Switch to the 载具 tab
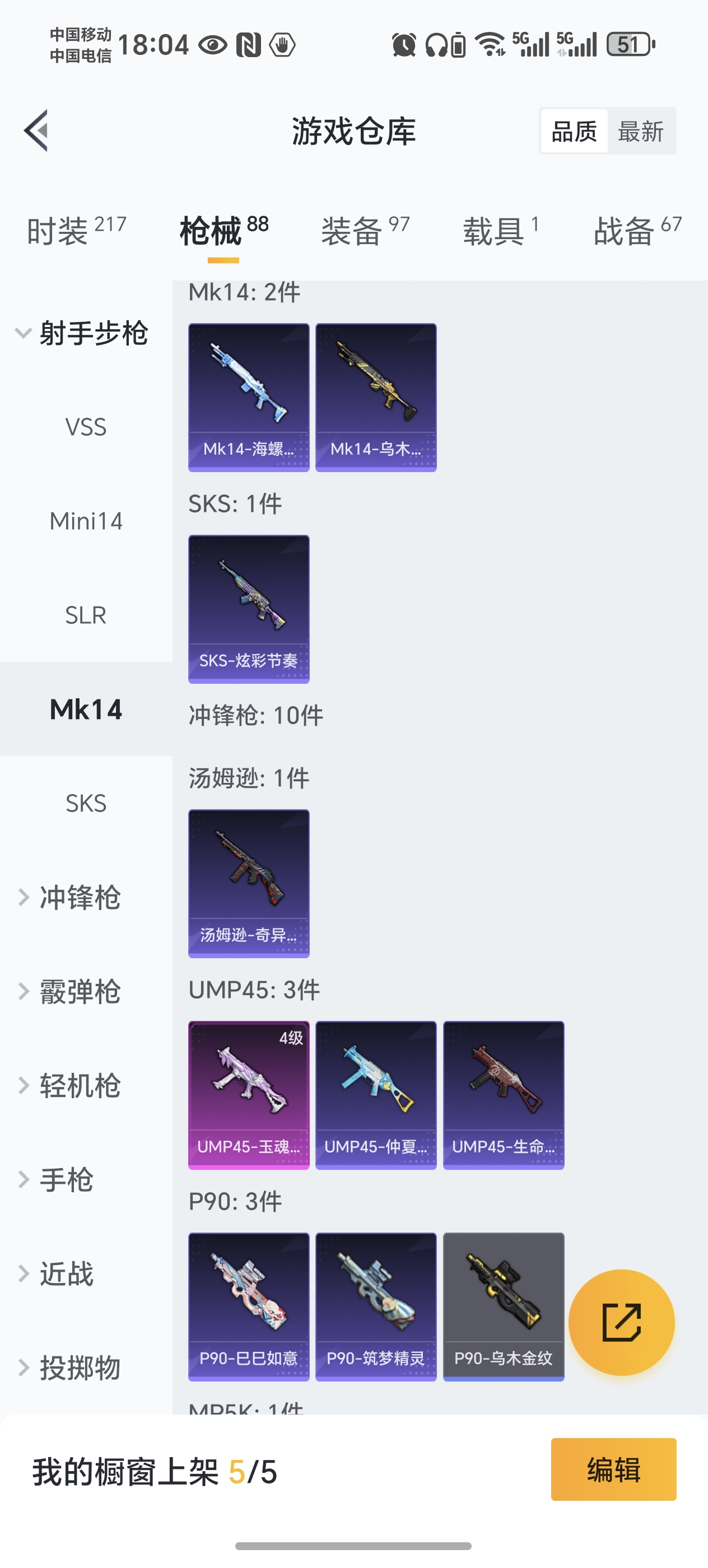The height and width of the screenshot is (1568, 708). 500,231
